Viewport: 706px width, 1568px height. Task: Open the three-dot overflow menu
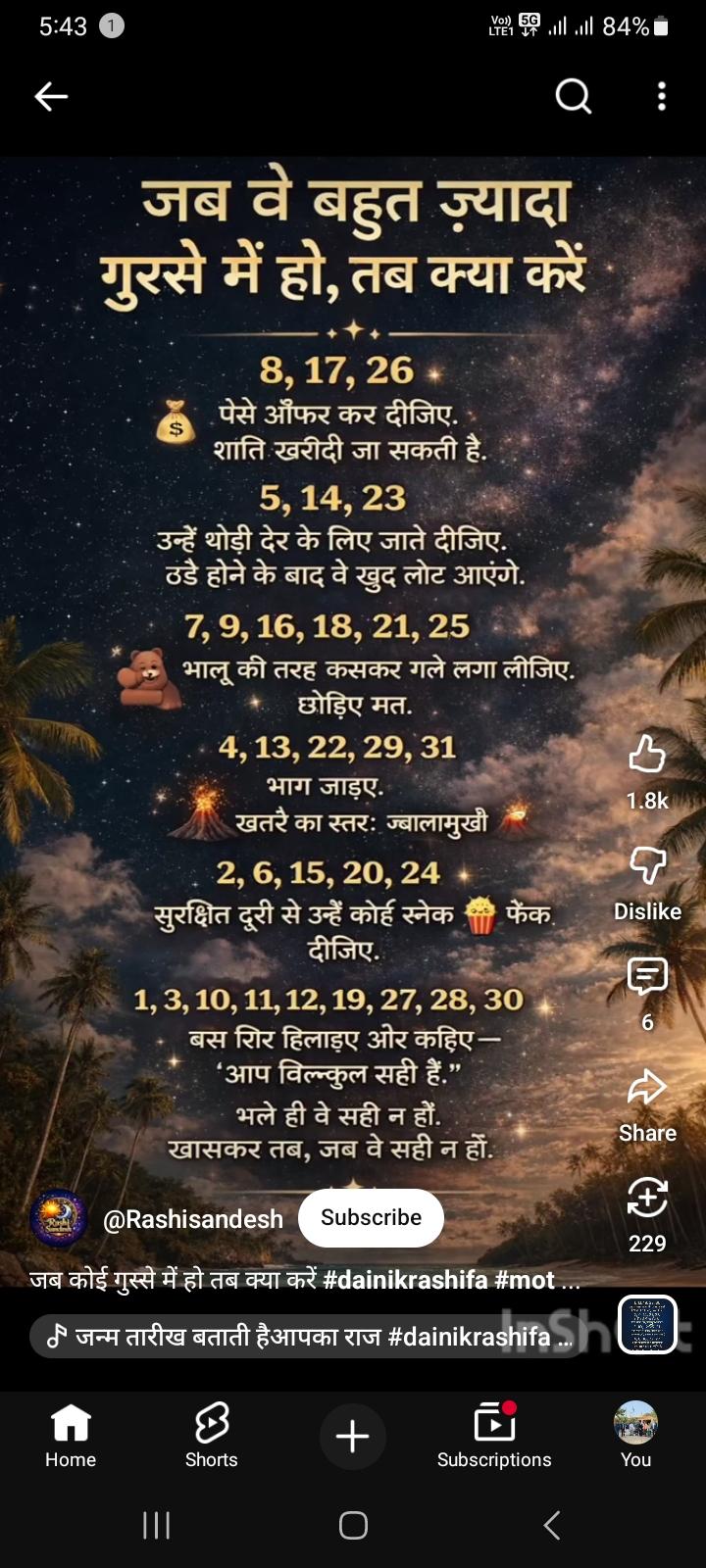662,96
